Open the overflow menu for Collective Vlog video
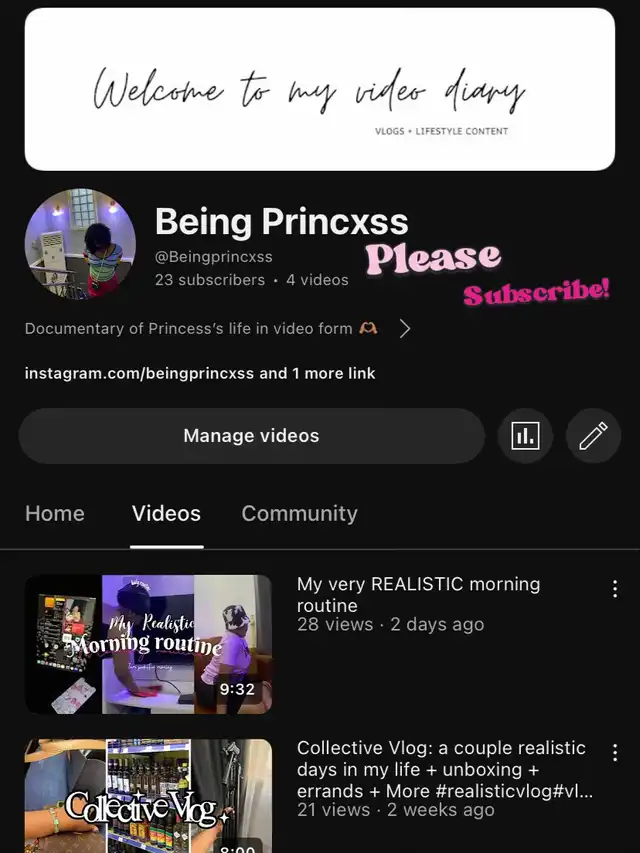Image resolution: width=640 pixels, height=853 pixels. tap(615, 753)
